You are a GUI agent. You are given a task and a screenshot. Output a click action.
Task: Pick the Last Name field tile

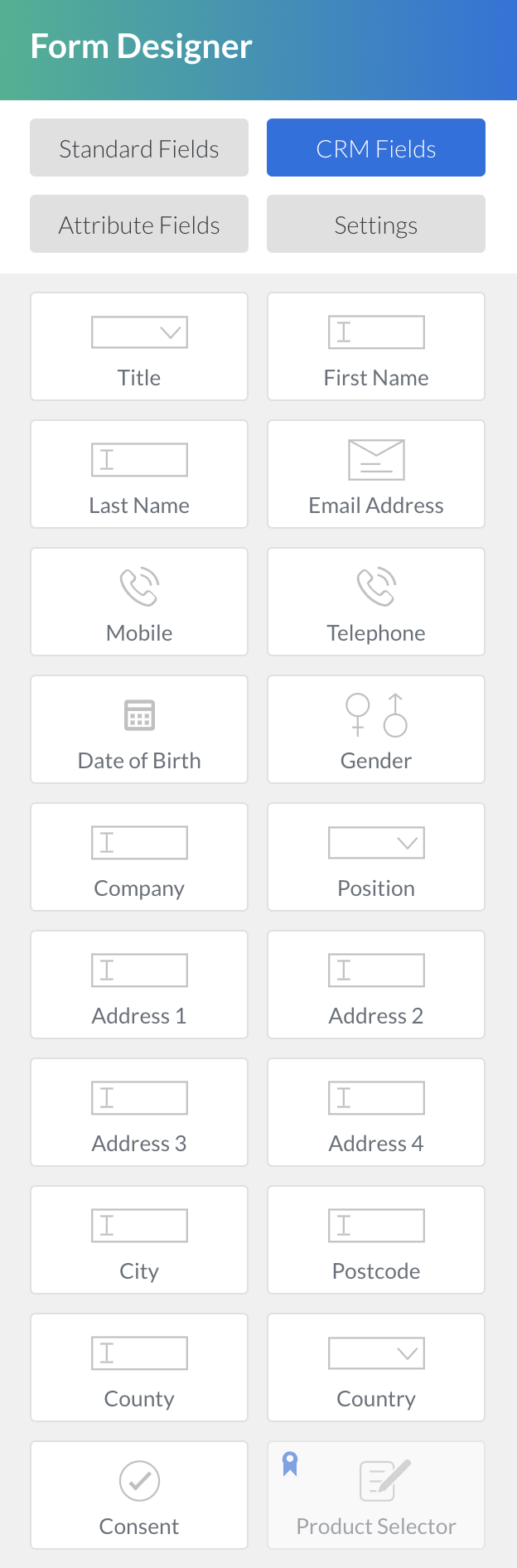(139, 475)
